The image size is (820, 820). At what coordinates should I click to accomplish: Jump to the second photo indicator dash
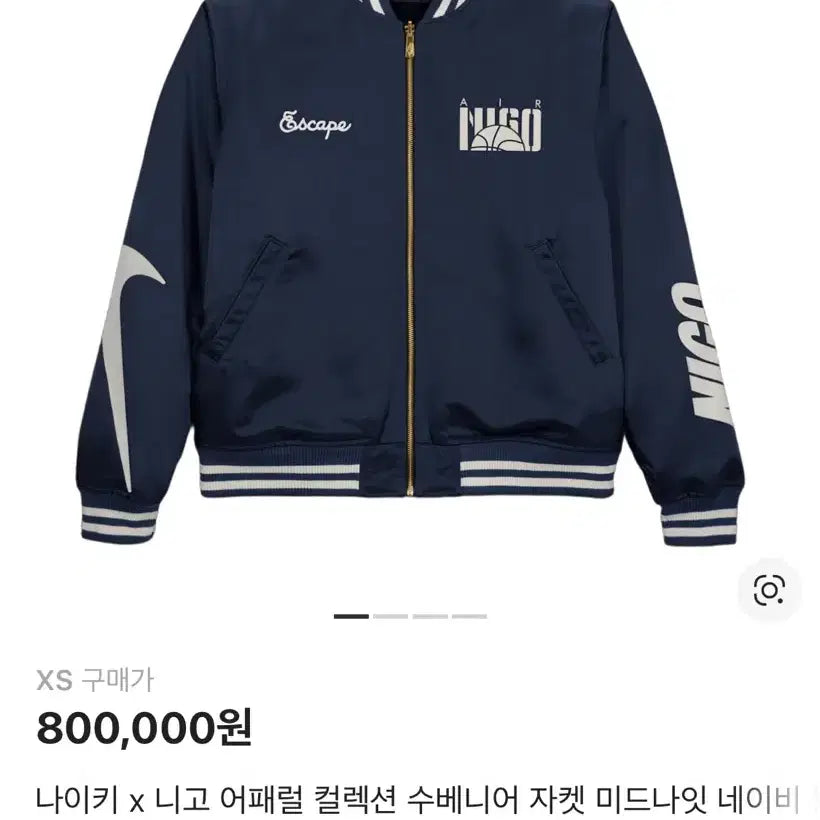[390, 616]
